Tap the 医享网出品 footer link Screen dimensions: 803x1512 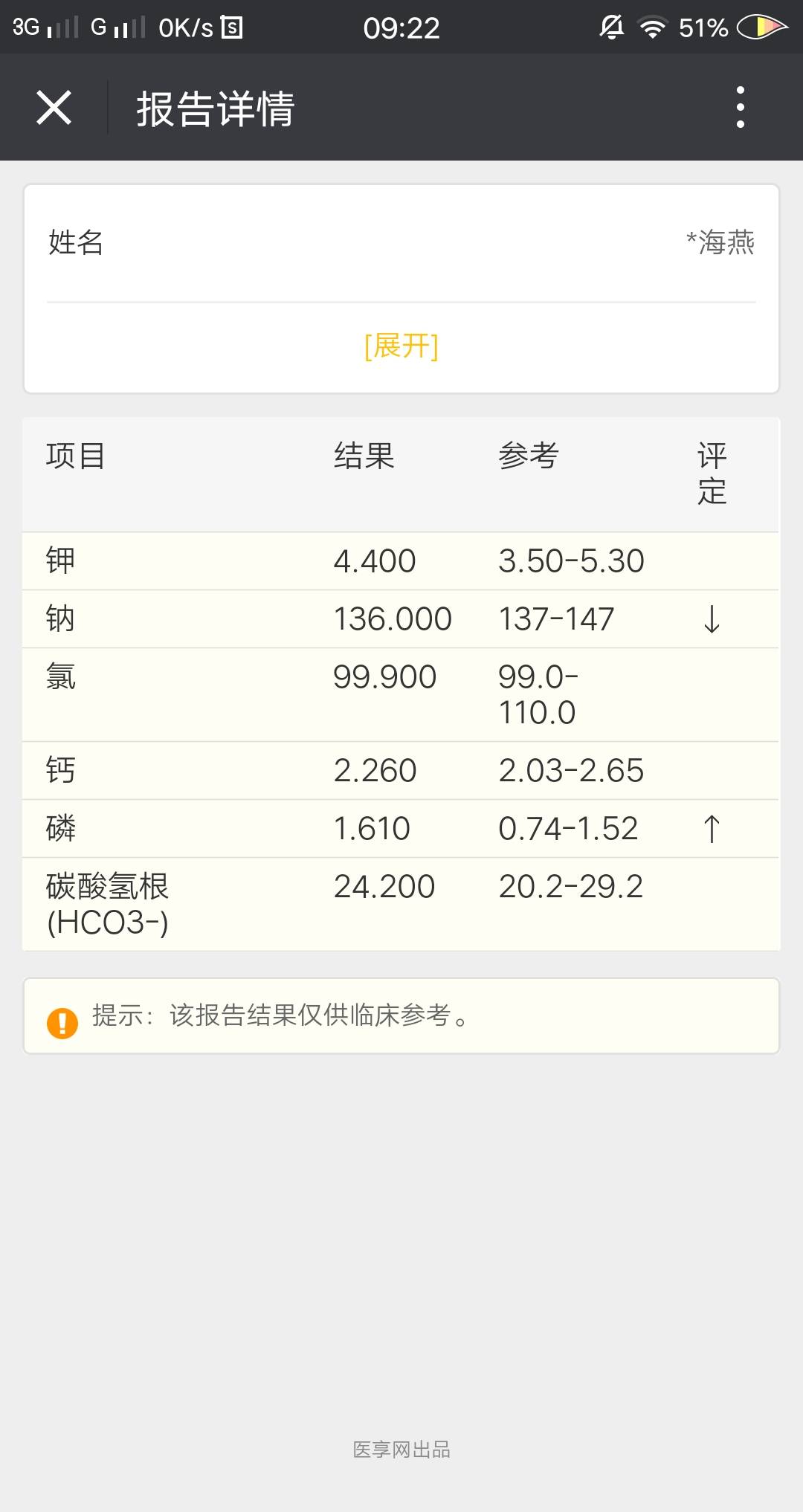click(401, 1450)
